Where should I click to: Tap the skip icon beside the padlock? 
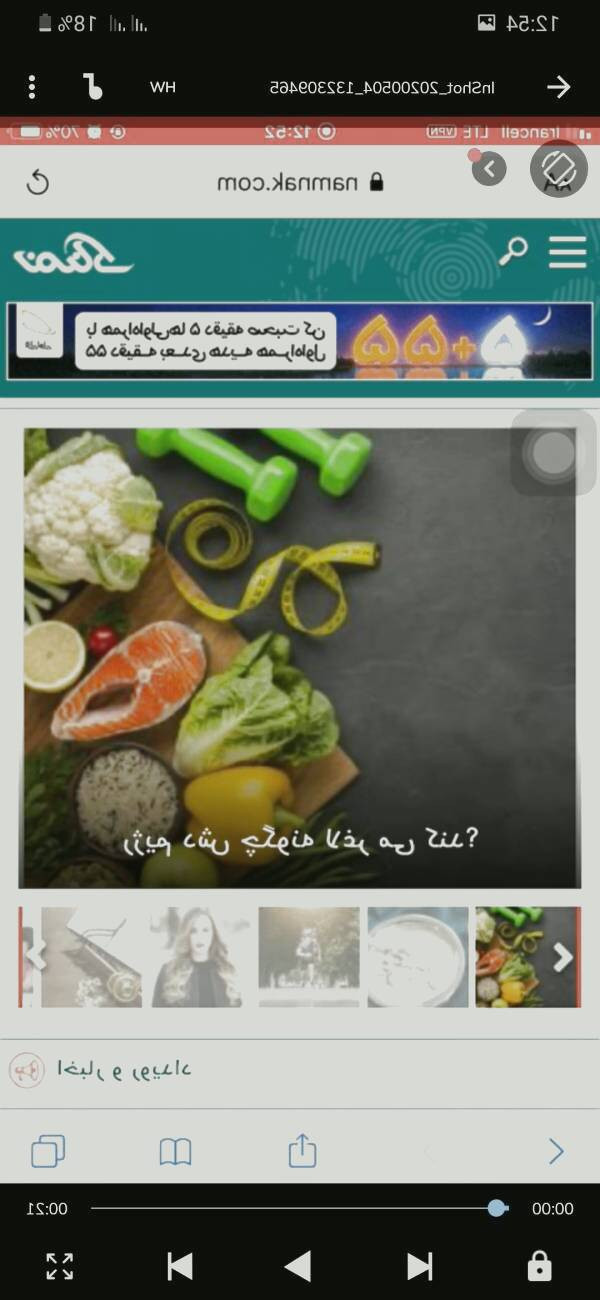click(x=420, y=1266)
